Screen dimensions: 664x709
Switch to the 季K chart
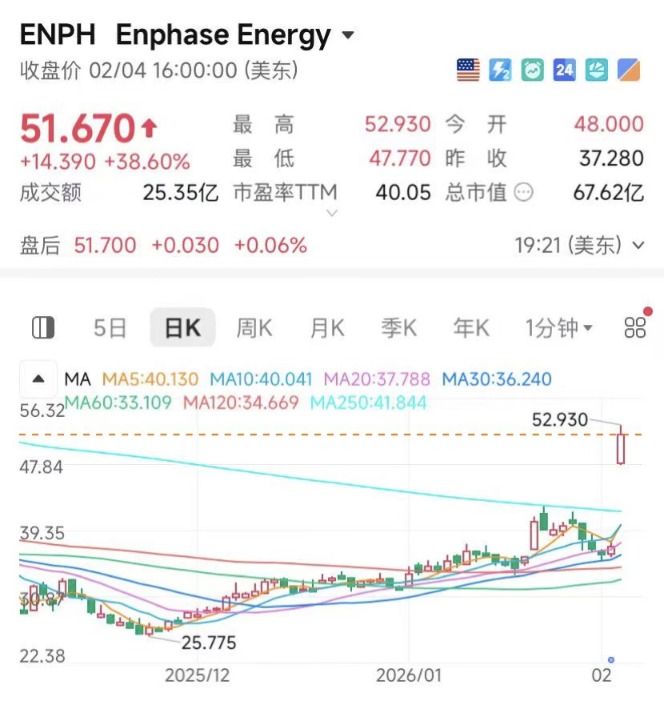[399, 327]
